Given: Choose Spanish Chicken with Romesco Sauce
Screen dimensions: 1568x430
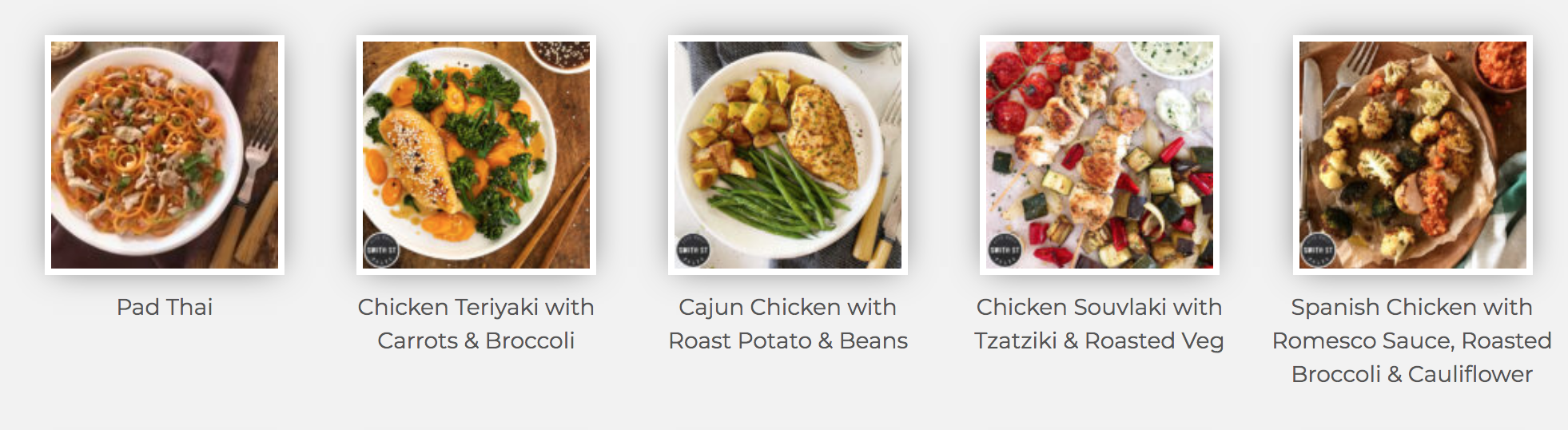Looking at the screenshot, I should click(x=1412, y=155).
